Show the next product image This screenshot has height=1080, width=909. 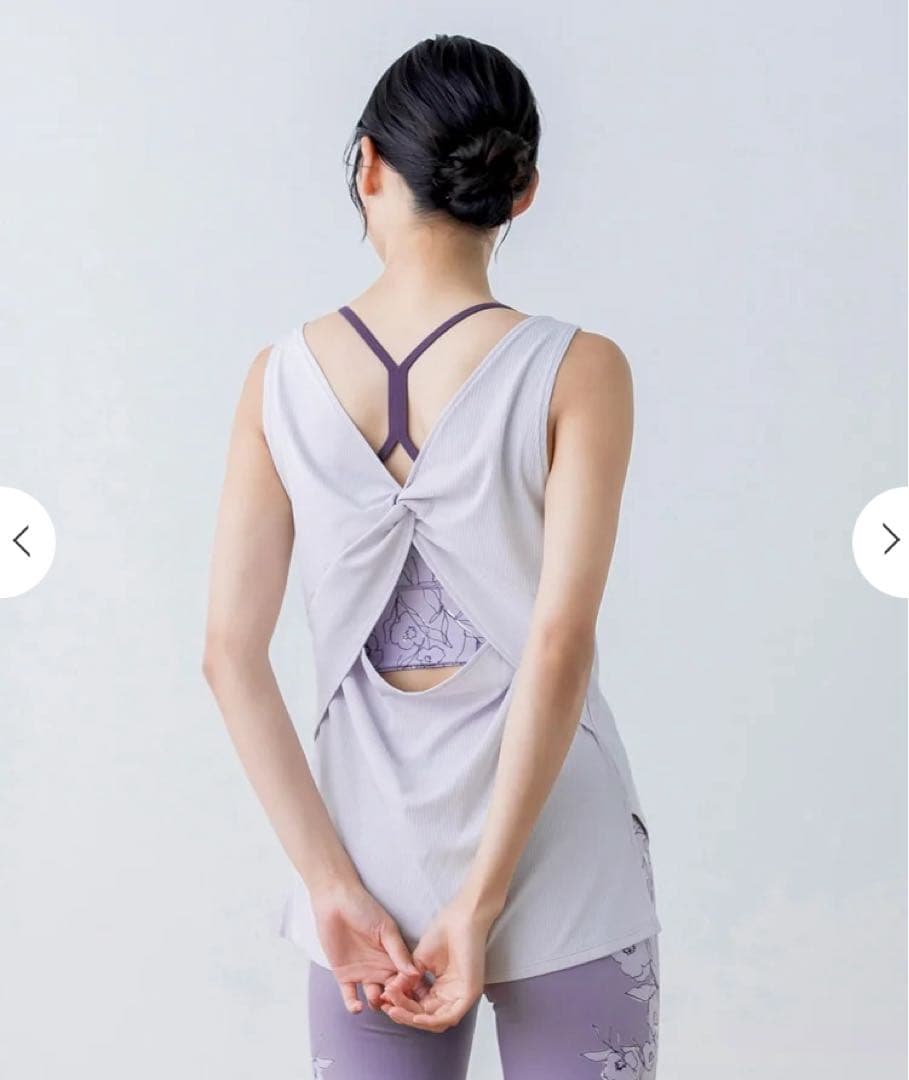[x=888, y=541]
